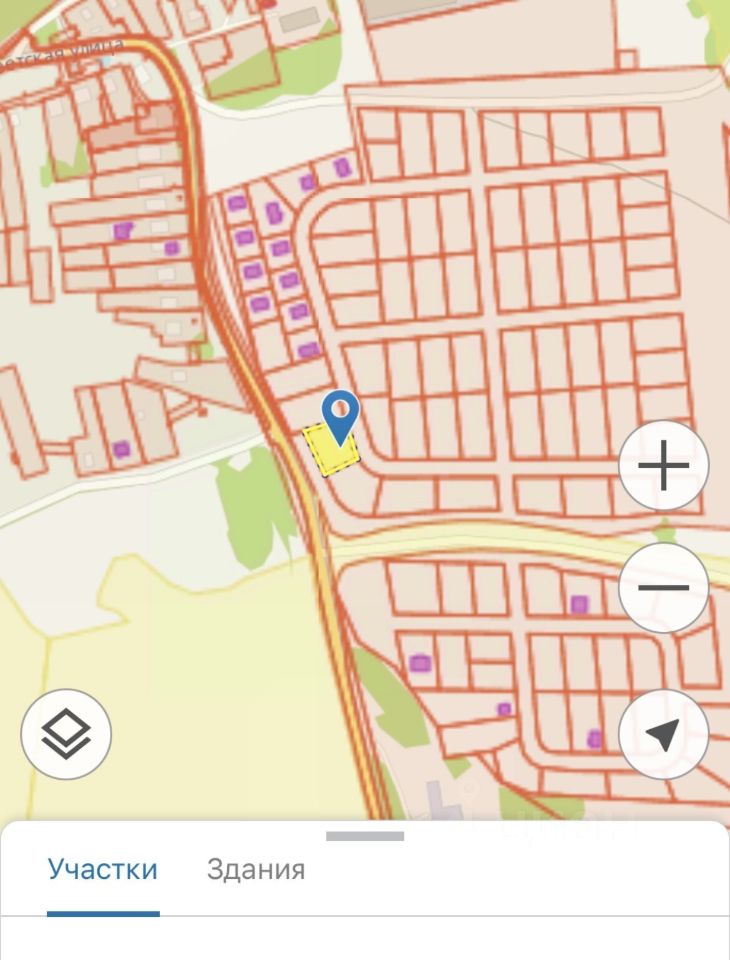Open the map layers selector
The width and height of the screenshot is (730, 960).
click(x=66, y=734)
